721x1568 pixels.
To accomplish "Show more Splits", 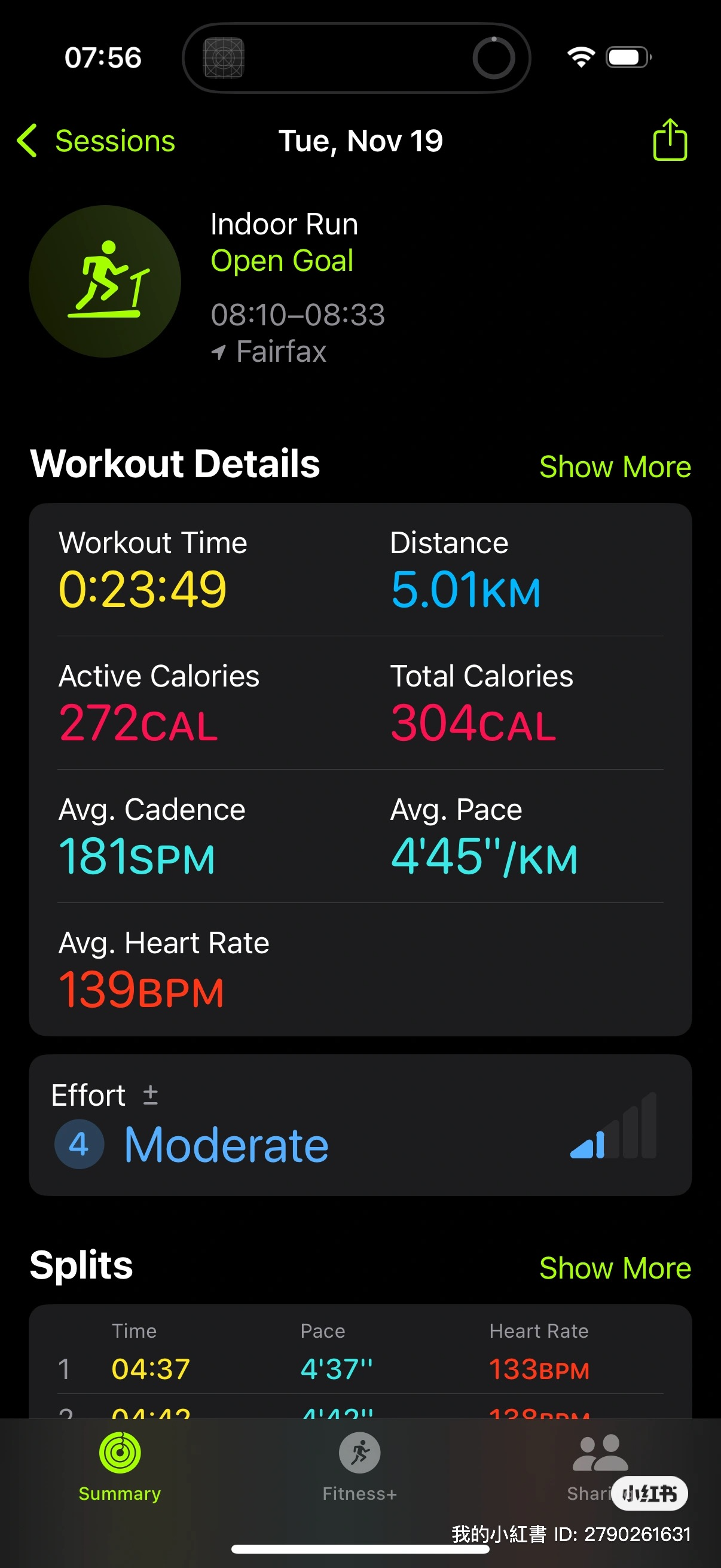I will [615, 1268].
